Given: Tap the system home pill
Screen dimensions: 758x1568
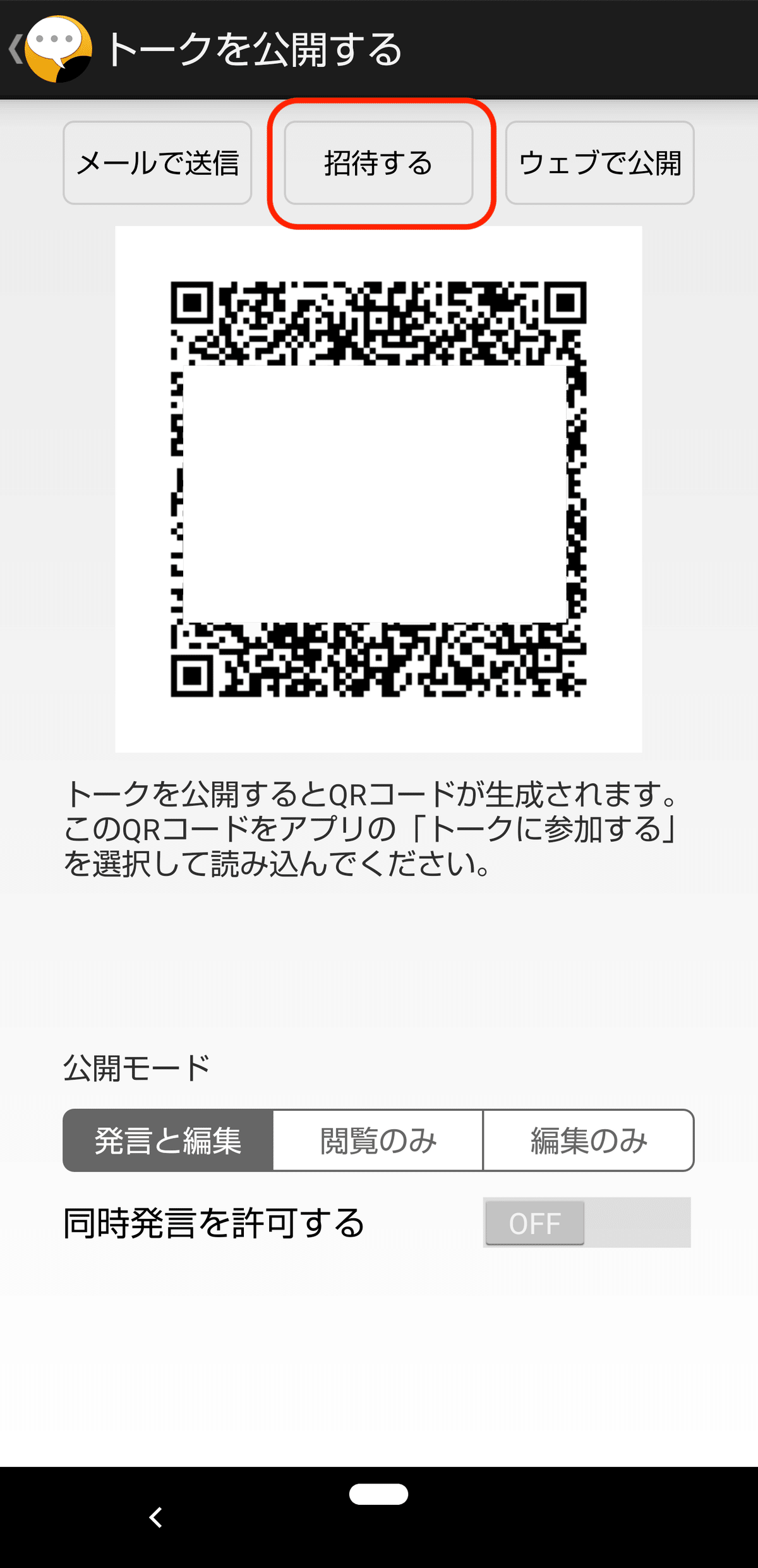Looking at the screenshot, I should (x=378, y=1494).
